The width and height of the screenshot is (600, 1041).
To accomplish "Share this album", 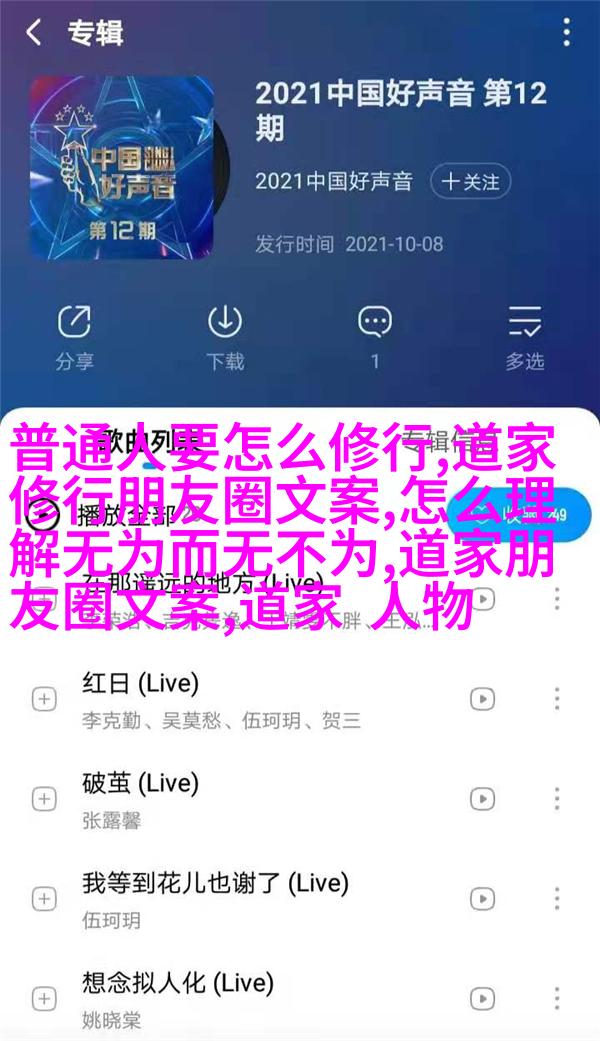I will click(x=74, y=334).
